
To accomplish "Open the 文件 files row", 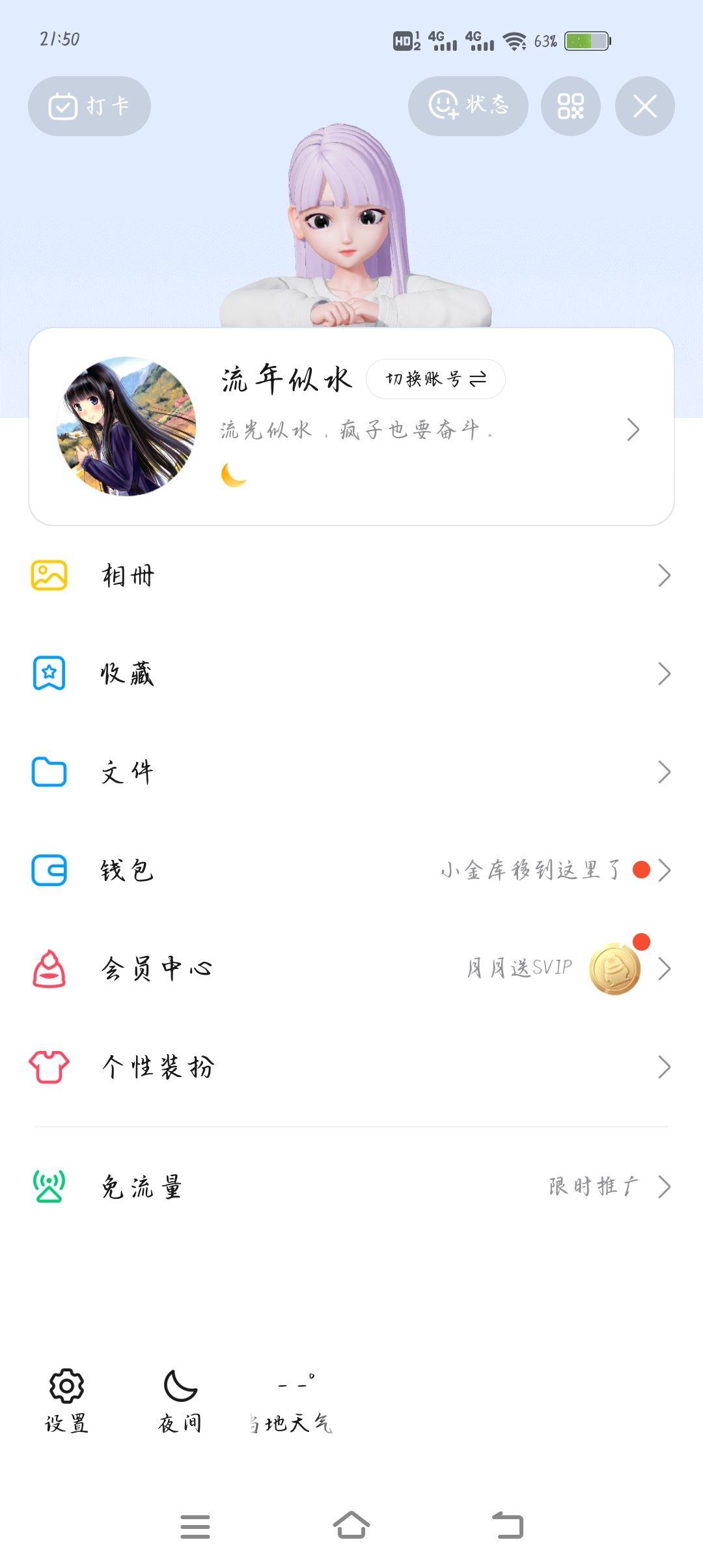I will pos(351,772).
